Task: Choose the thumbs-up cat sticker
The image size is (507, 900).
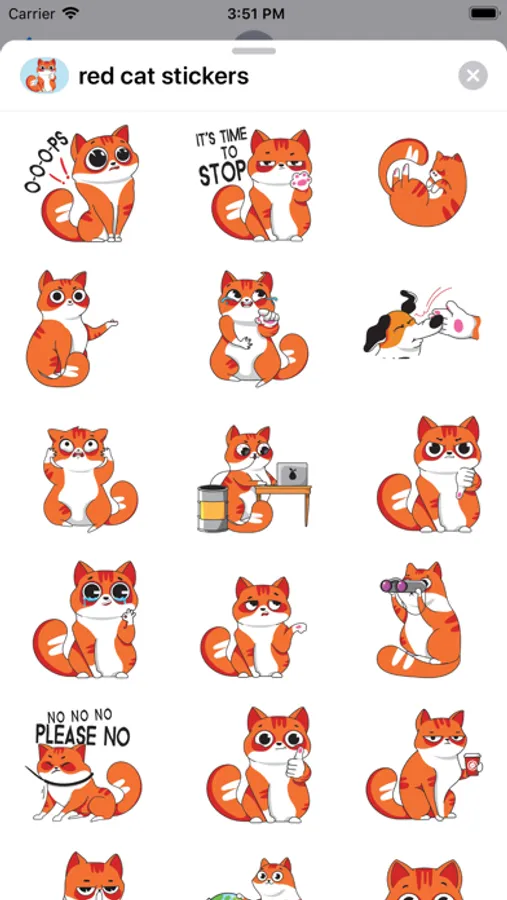Action: [258, 765]
